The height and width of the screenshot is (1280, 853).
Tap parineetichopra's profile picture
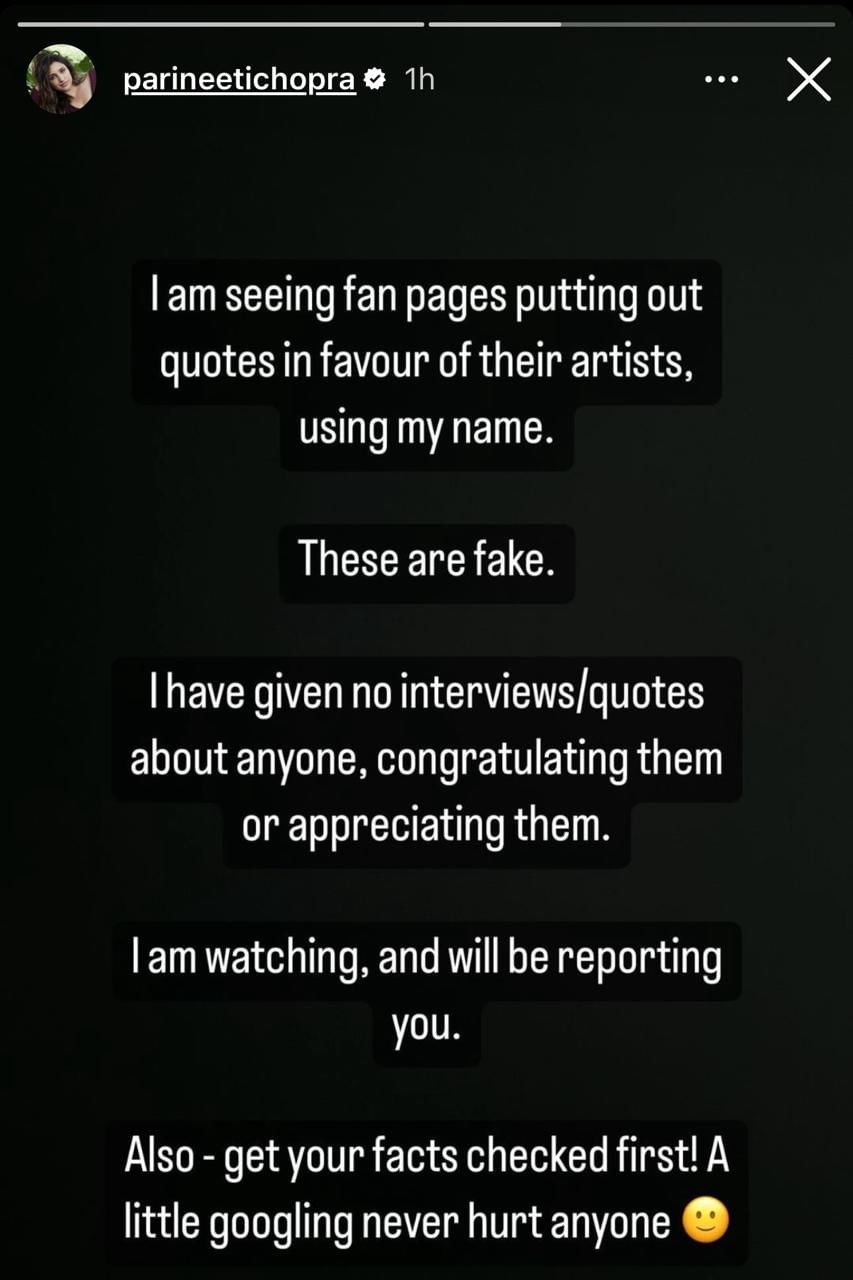(60, 79)
